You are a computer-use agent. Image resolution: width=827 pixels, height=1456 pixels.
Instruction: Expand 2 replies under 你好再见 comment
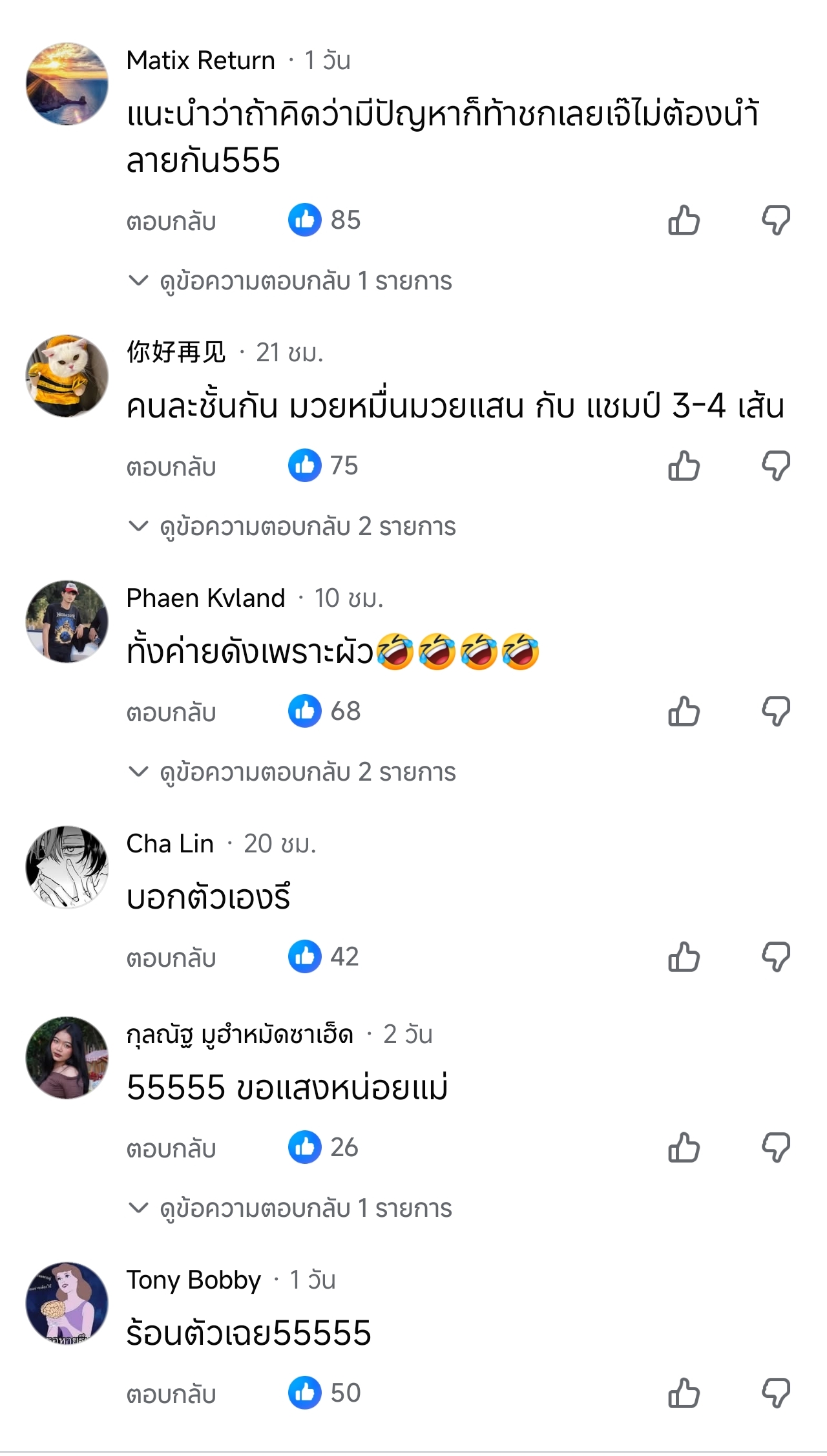pos(293,527)
